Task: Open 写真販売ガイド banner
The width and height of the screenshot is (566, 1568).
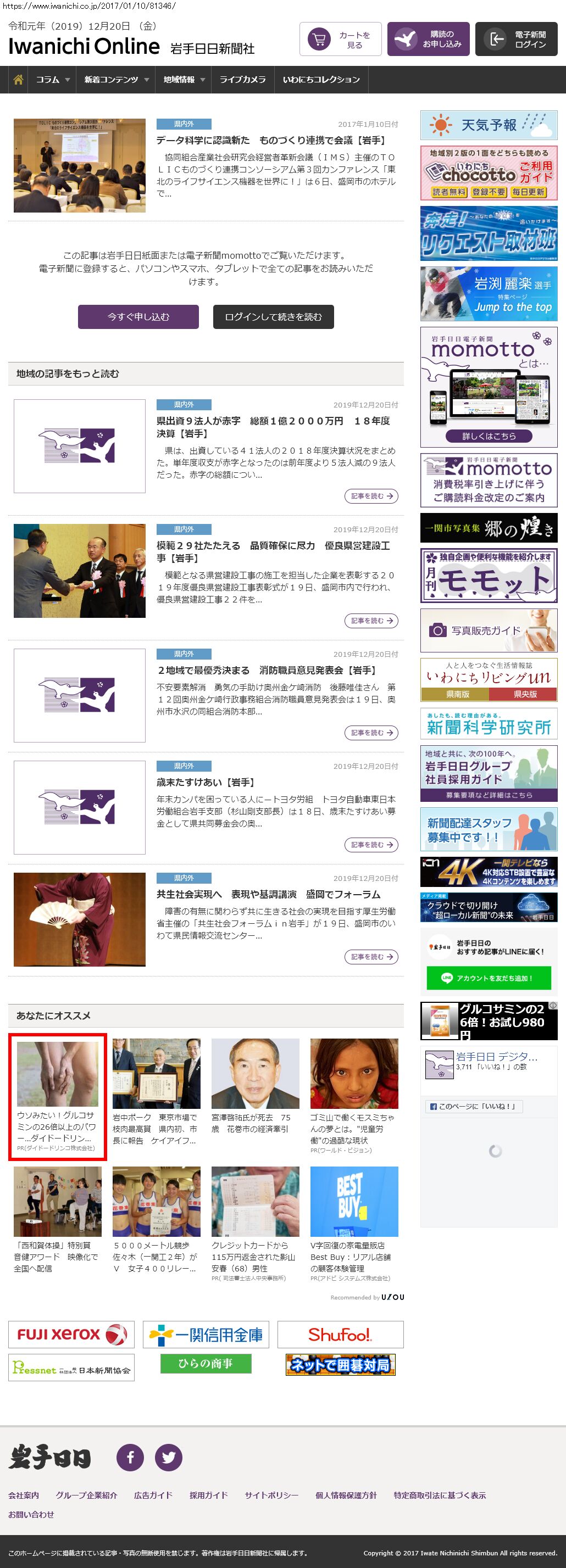Action: pyautogui.click(x=489, y=630)
